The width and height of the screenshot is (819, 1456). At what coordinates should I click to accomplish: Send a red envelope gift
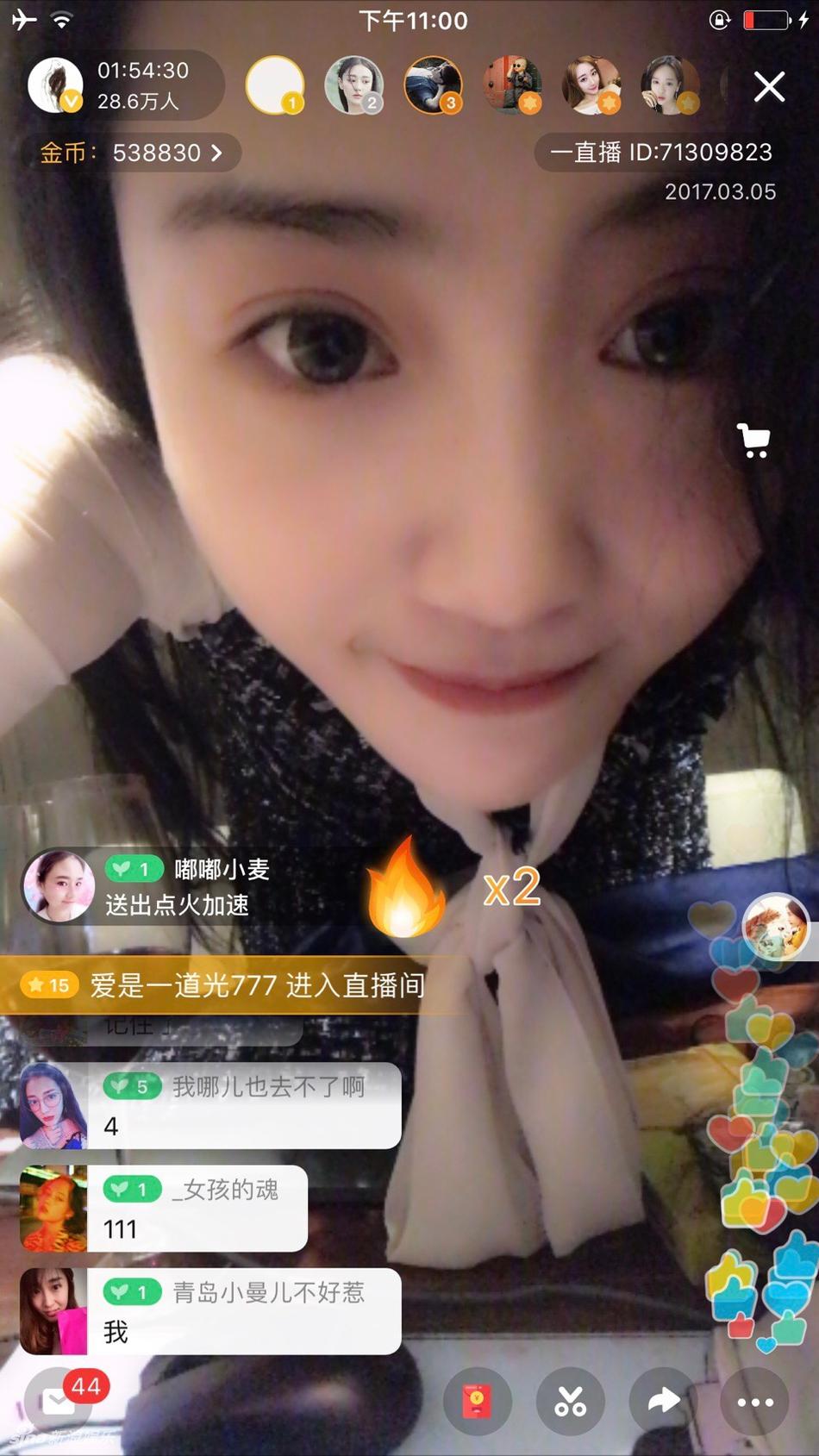click(477, 1403)
